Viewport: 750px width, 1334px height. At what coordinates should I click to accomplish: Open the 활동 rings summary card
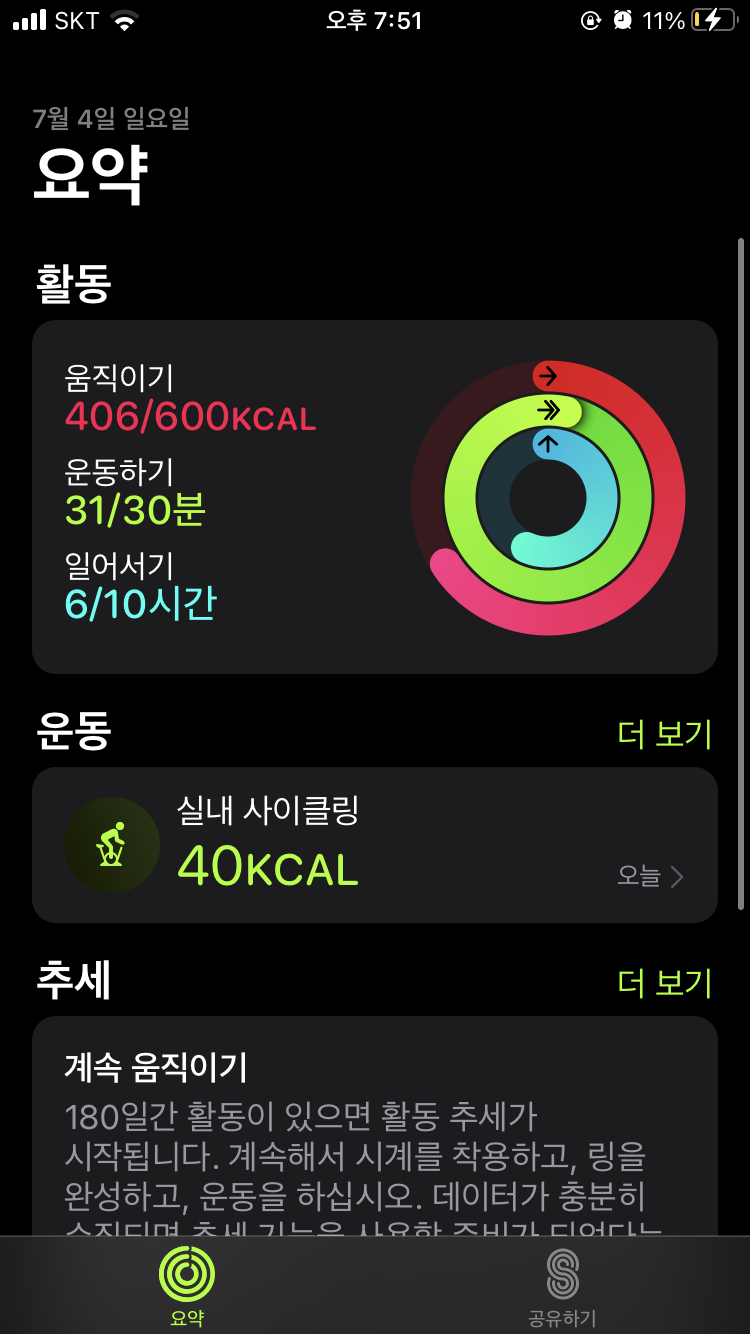(x=374, y=496)
